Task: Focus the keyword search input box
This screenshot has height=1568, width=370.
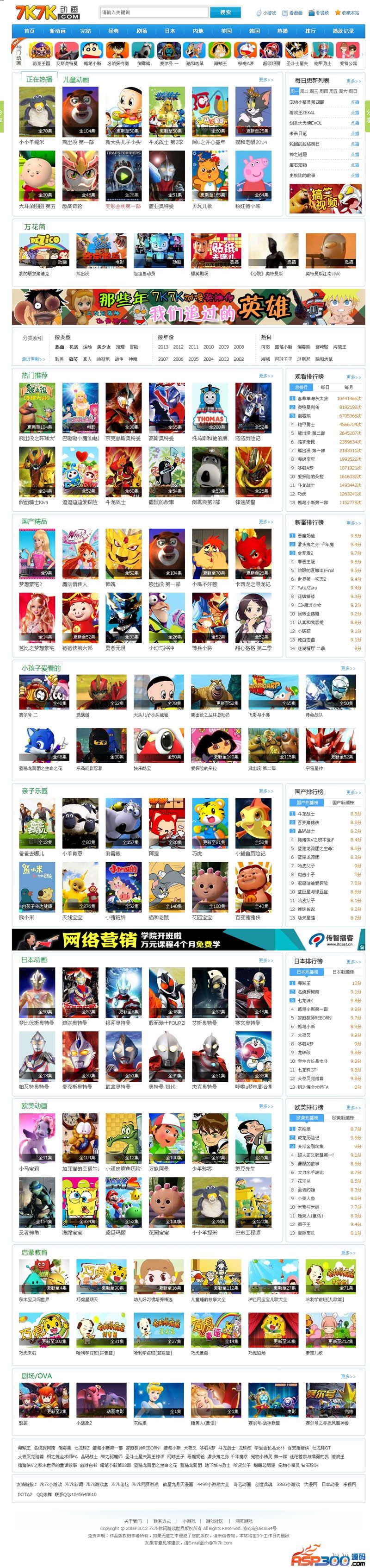Action: [153, 12]
